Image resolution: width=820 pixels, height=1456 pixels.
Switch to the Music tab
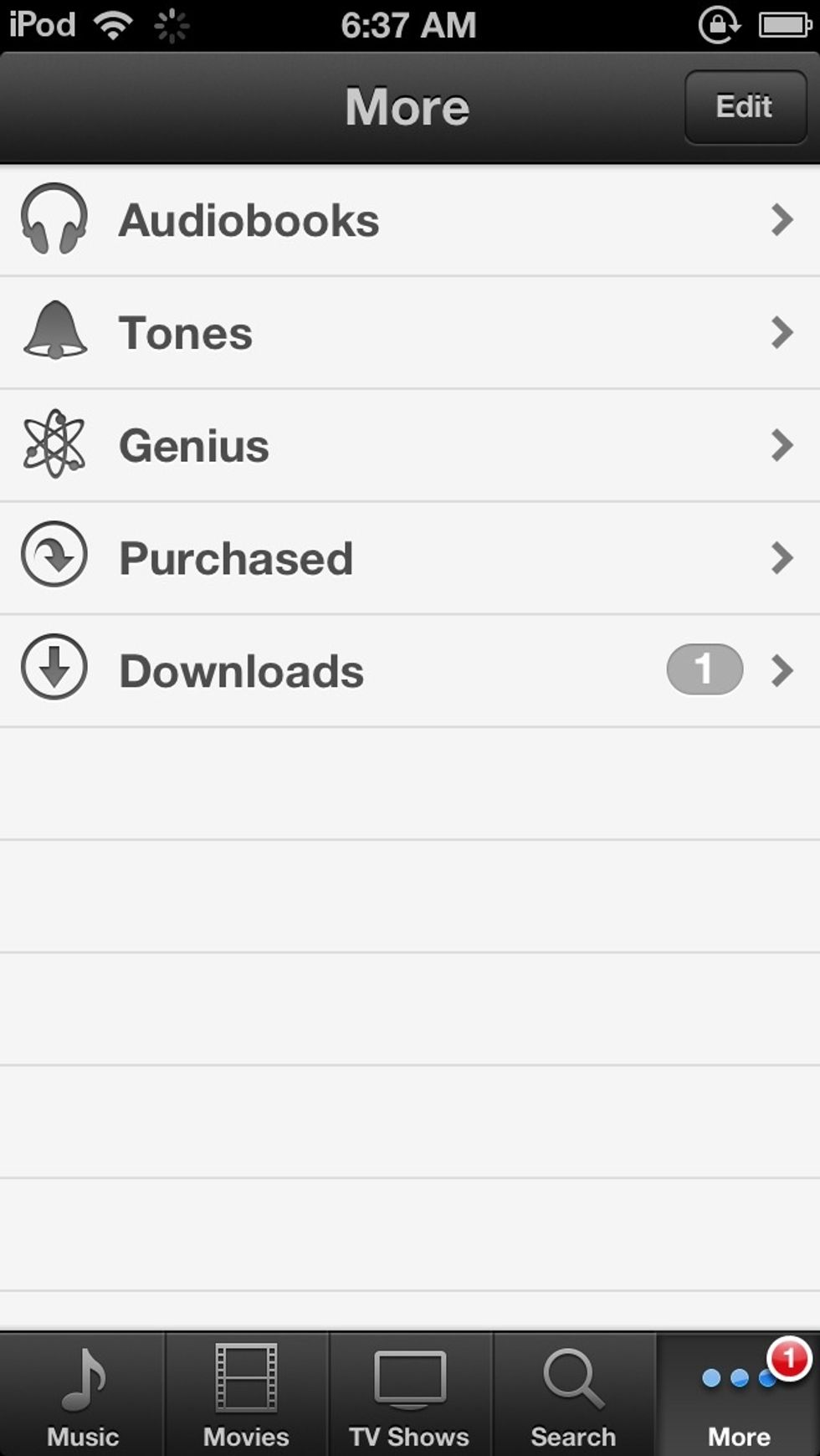point(82,1394)
